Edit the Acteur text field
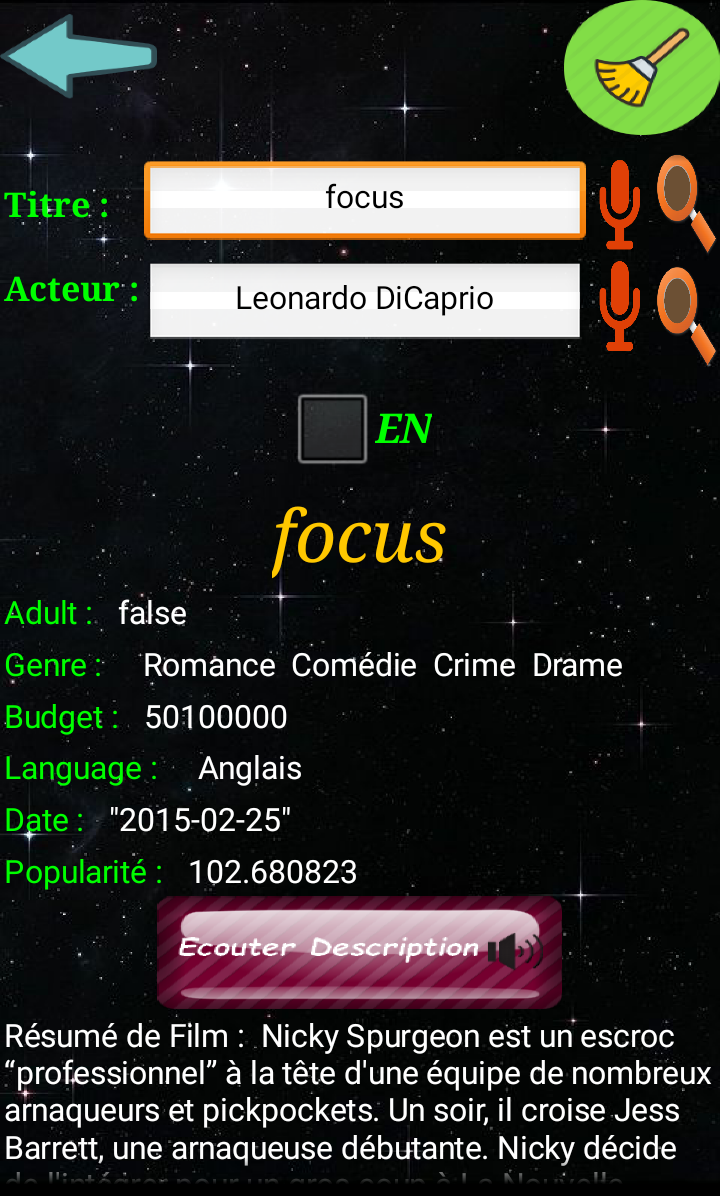 pyautogui.click(x=365, y=301)
